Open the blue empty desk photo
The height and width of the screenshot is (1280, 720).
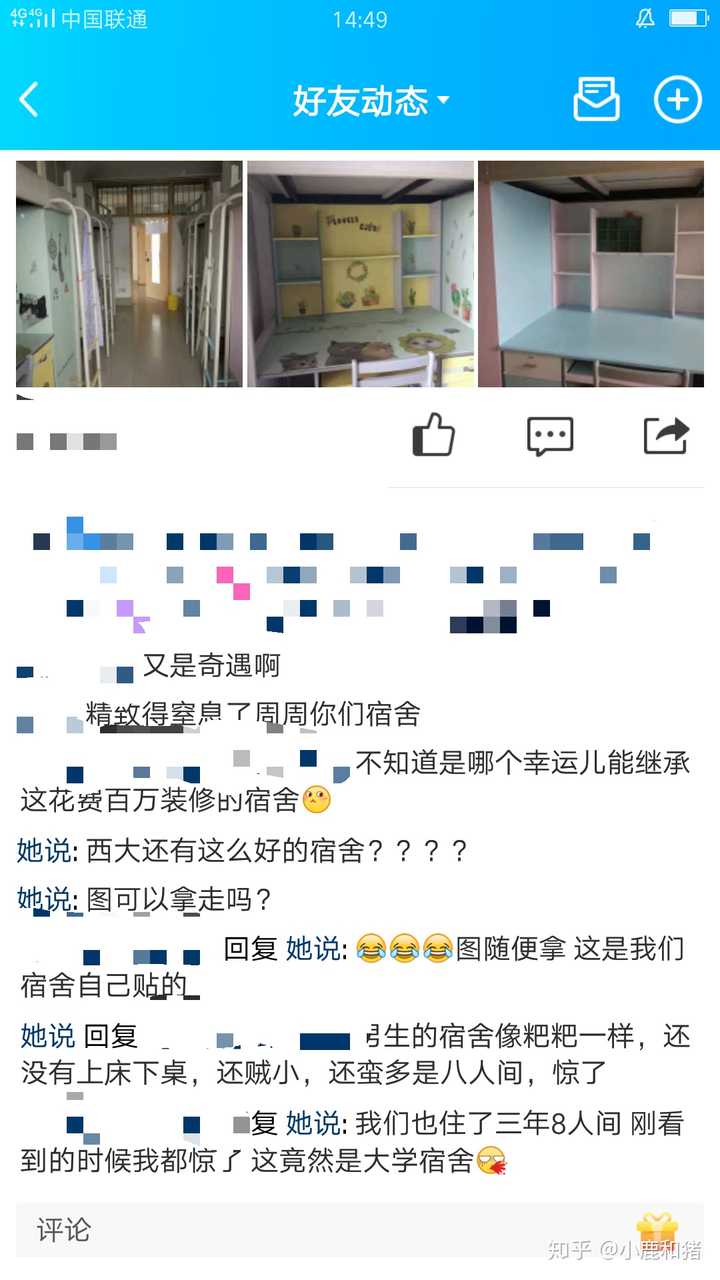point(591,274)
